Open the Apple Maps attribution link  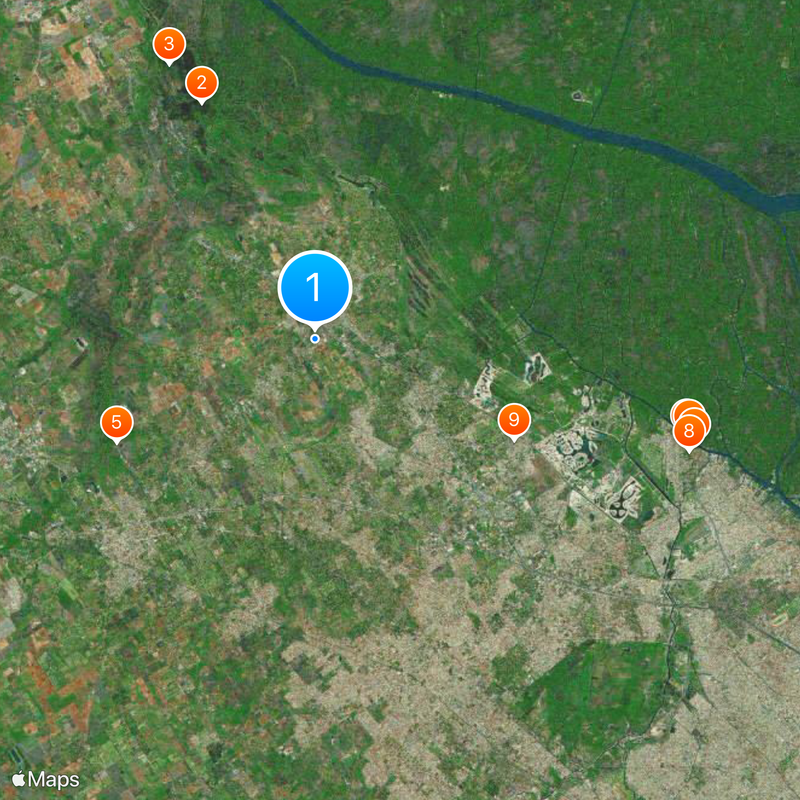pos(45,779)
